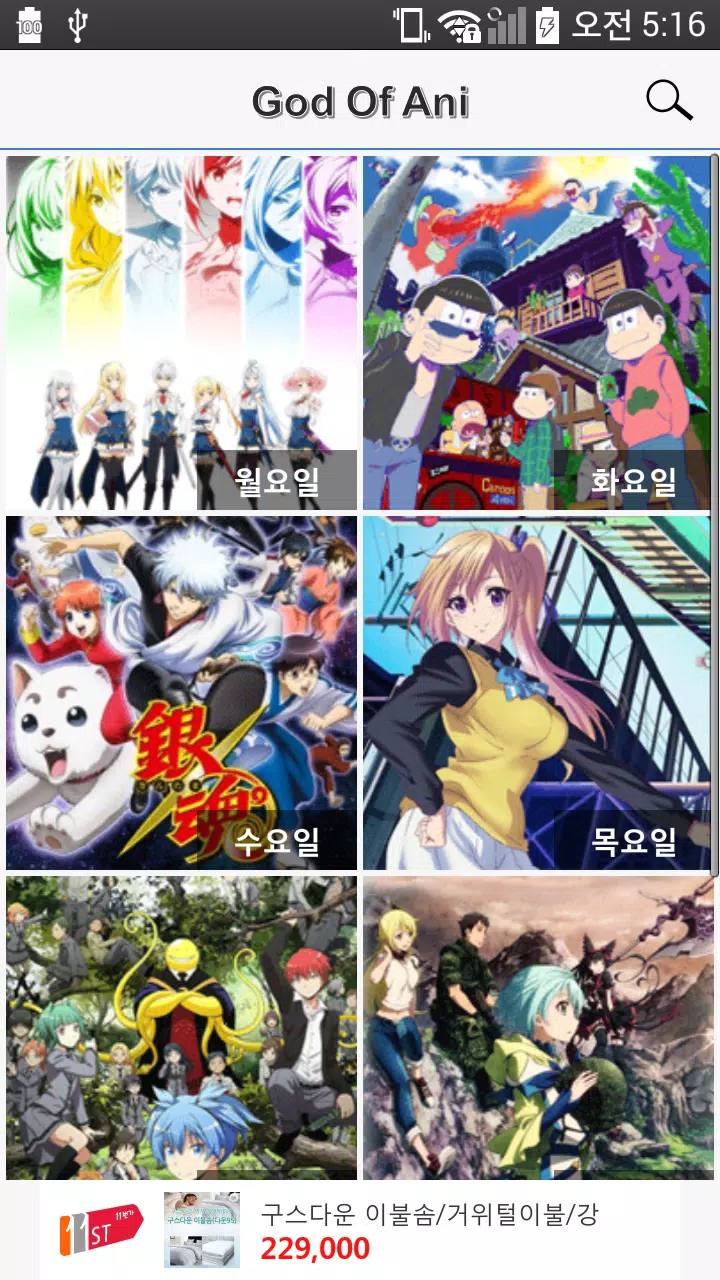Open the search magnifier icon
Screen dimensions: 720x1280
pos(668,101)
